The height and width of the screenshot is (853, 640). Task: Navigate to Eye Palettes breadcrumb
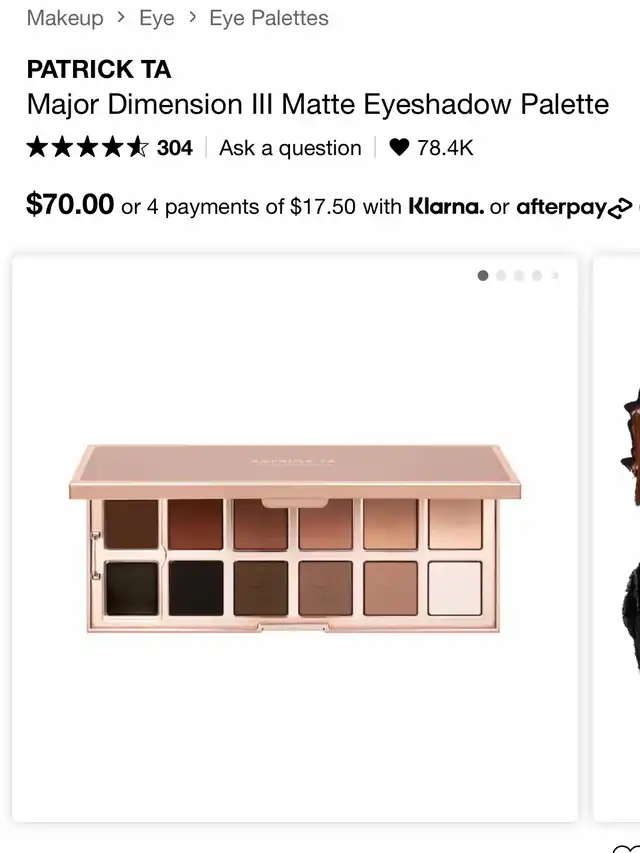pyautogui.click(x=268, y=18)
